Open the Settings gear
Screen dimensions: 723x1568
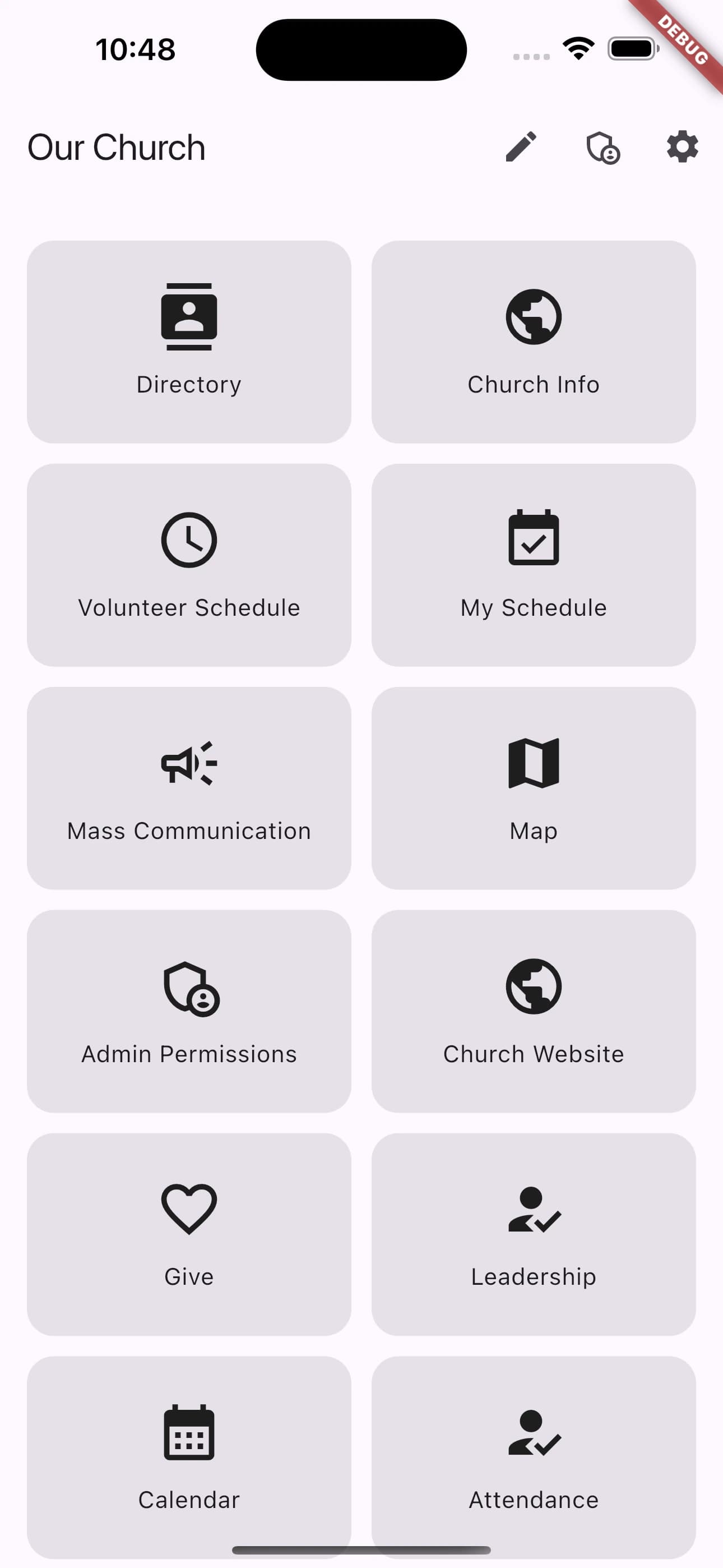point(680,147)
